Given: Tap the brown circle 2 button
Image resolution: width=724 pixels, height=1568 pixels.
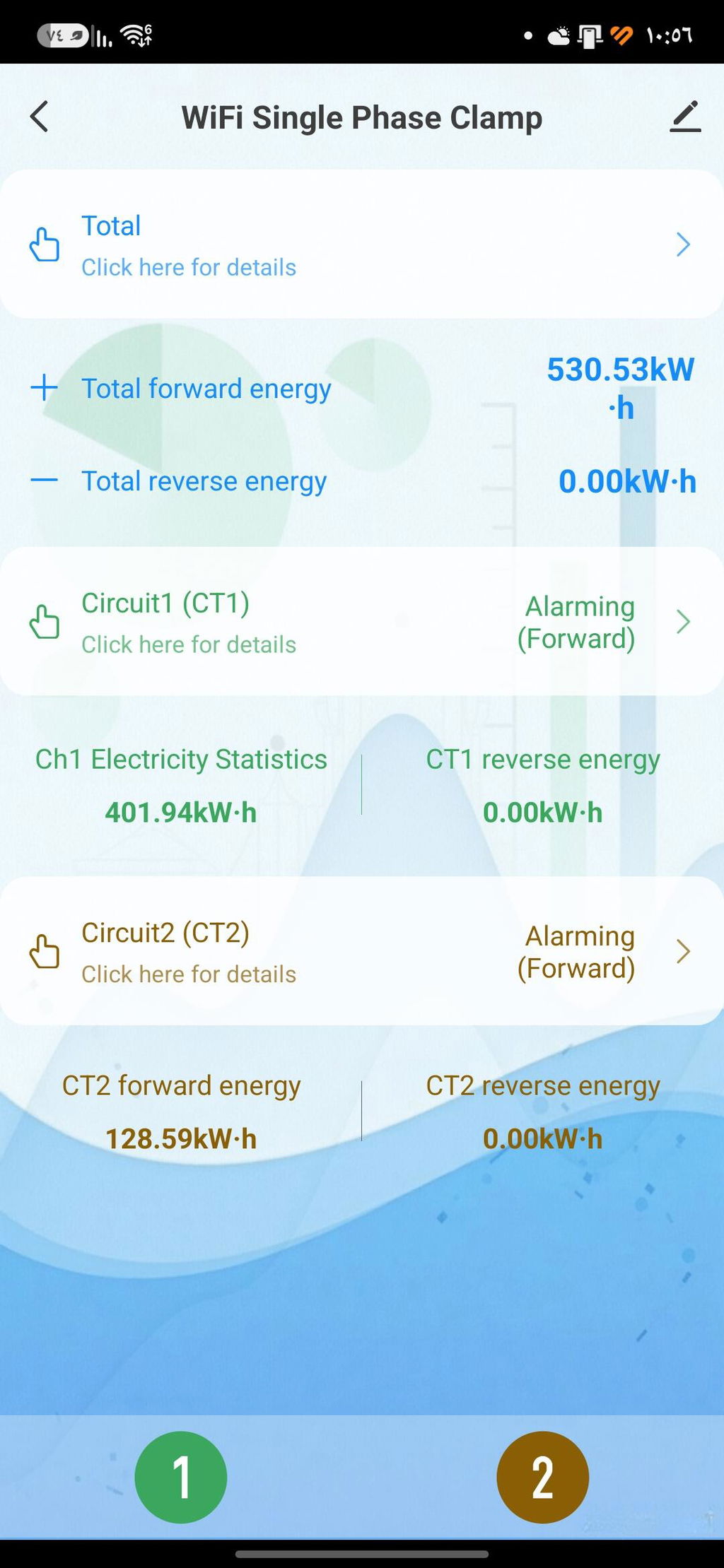Looking at the screenshot, I should click(x=543, y=1478).
